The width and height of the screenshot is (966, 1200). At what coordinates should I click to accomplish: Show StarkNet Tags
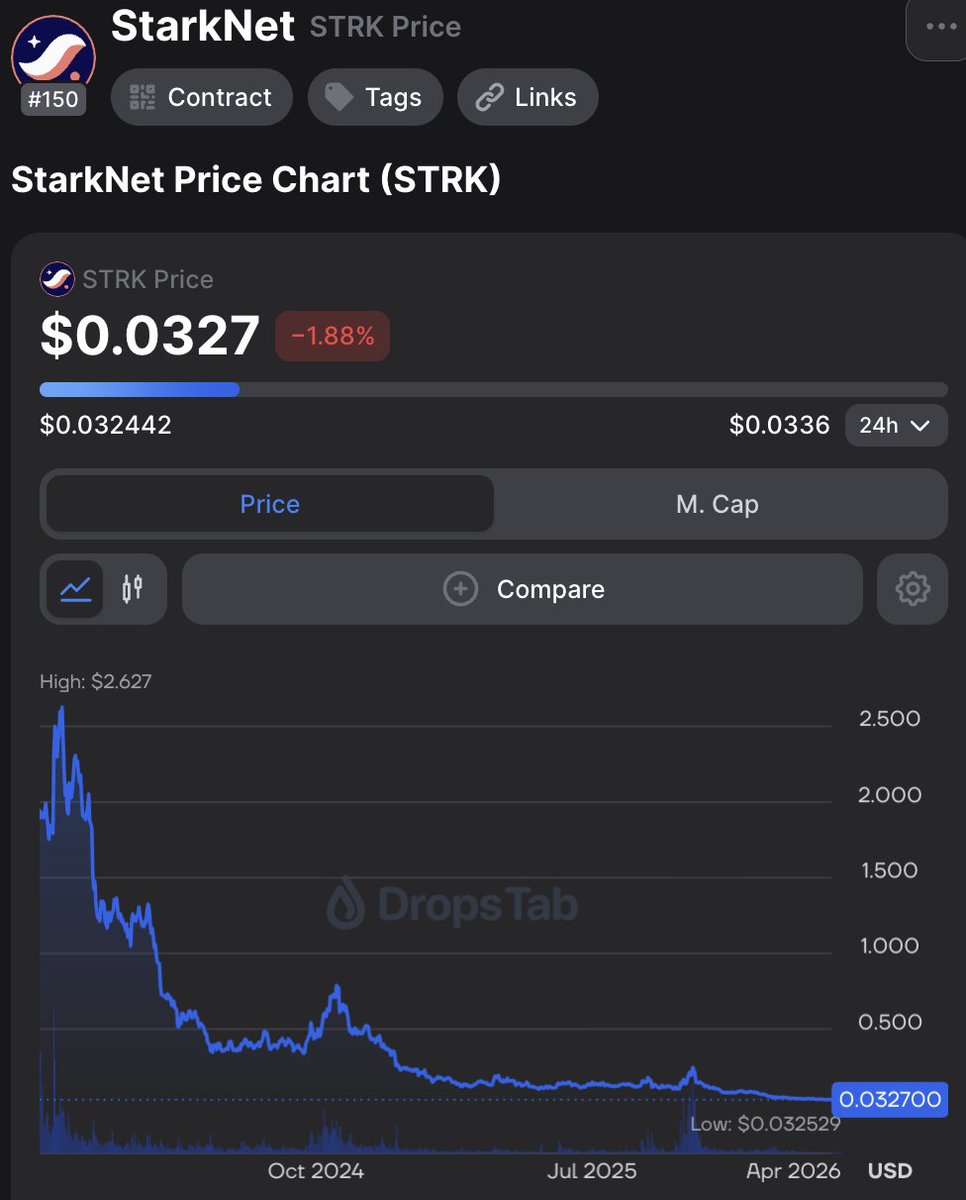[375, 97]
